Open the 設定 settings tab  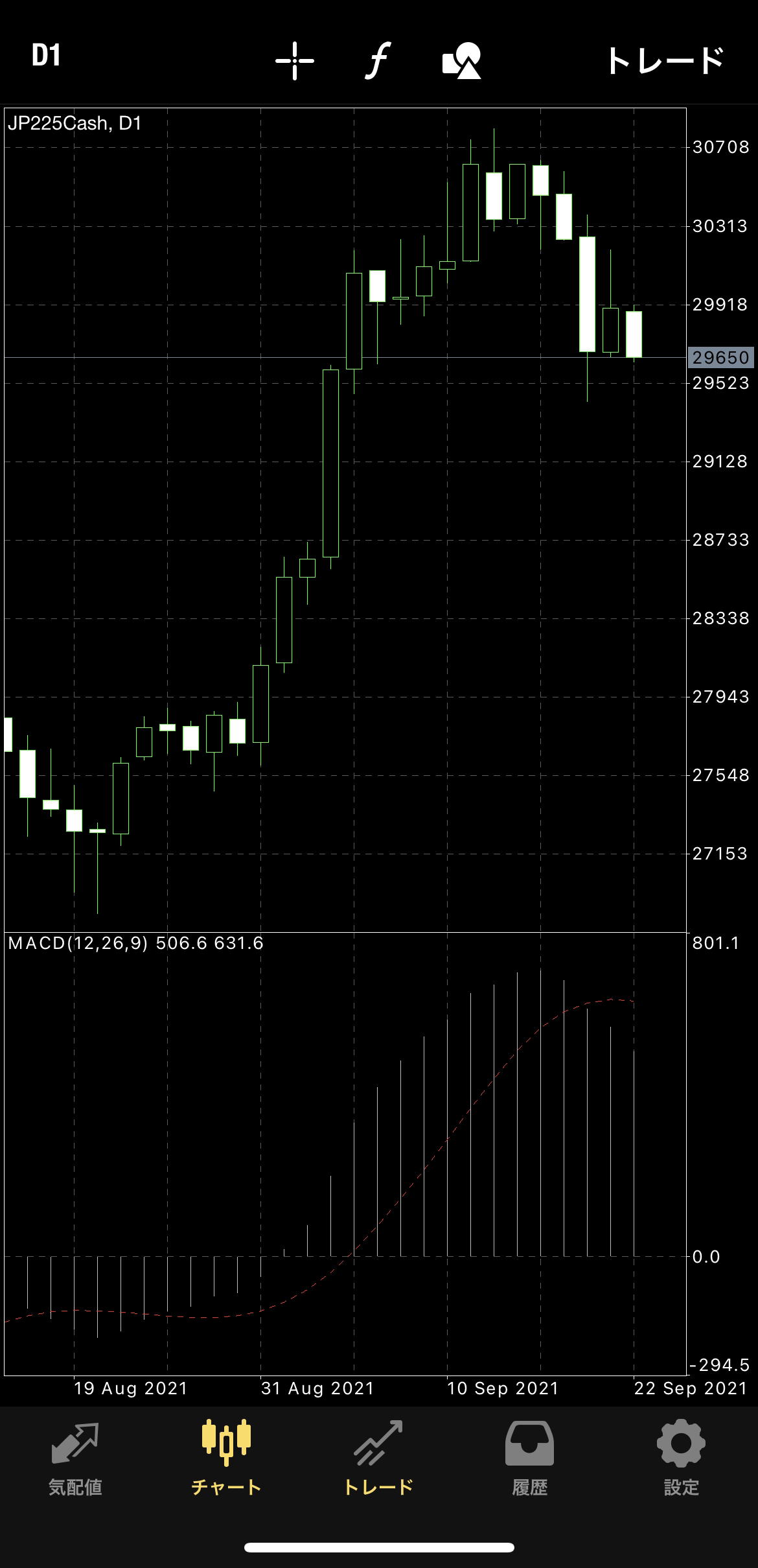[682, 1452]
